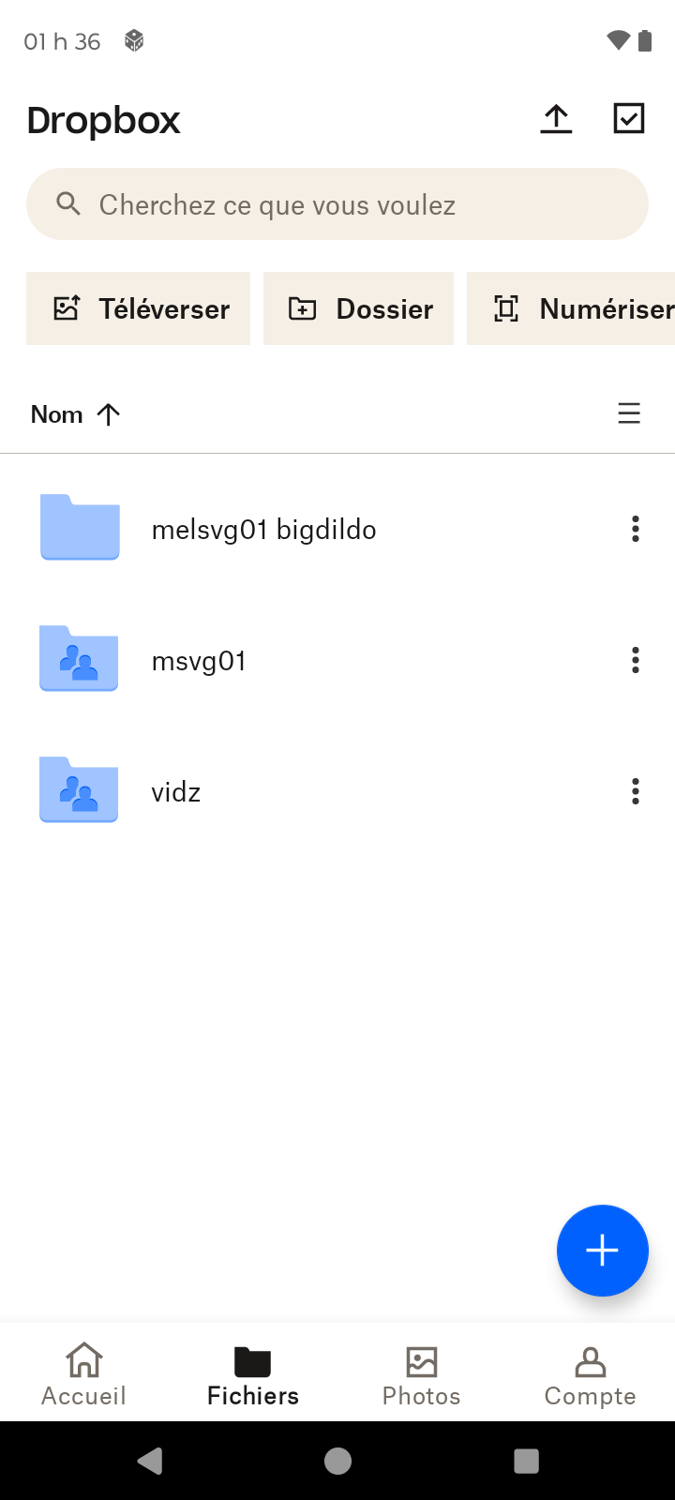675x1500 pixels.
Task: Create a new Dossier
Action: 358,309
